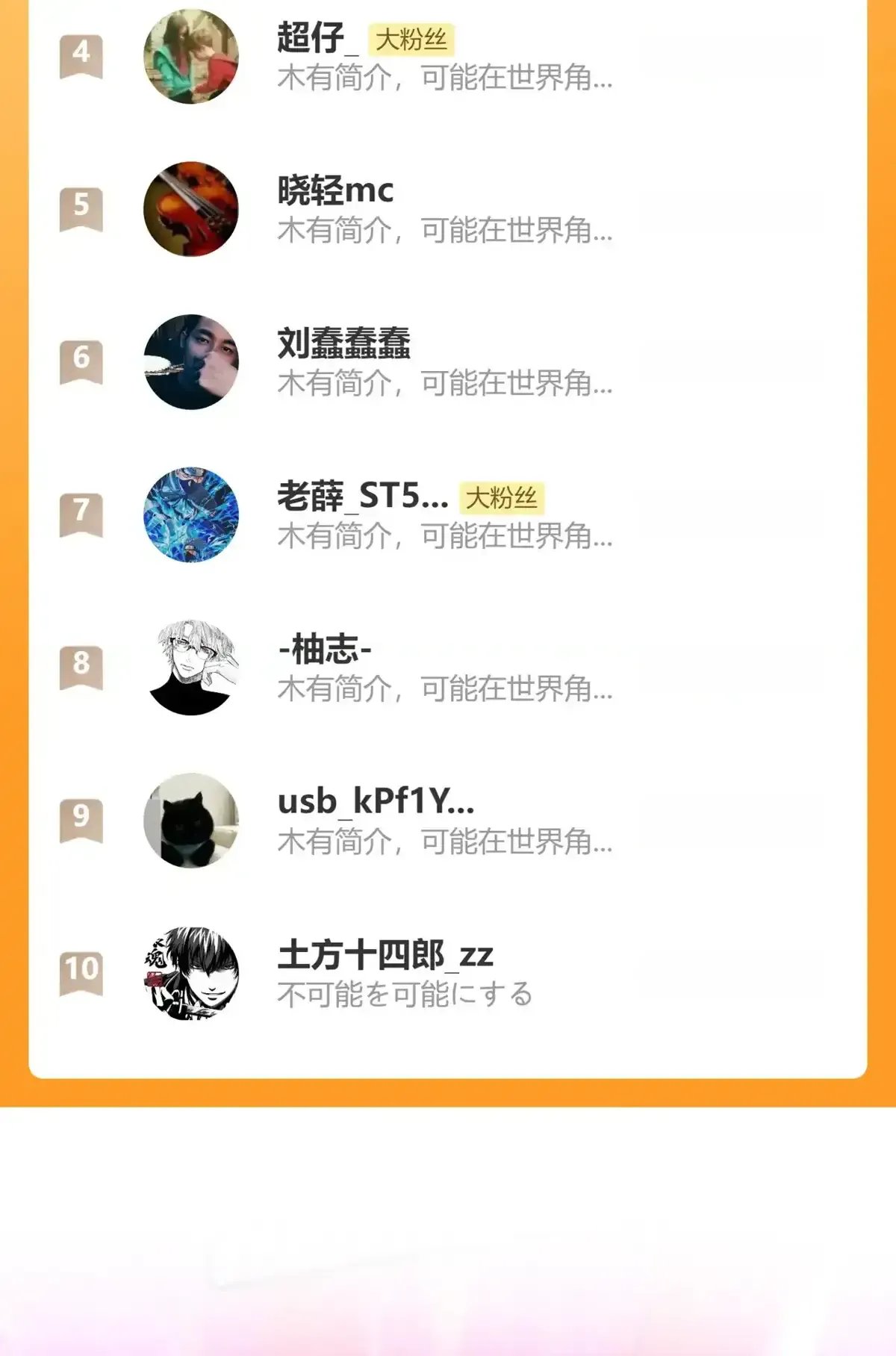This screenshot has height=1356, width=896.
Task: Open 超仔_ user profile row
Action: [445, 57]
